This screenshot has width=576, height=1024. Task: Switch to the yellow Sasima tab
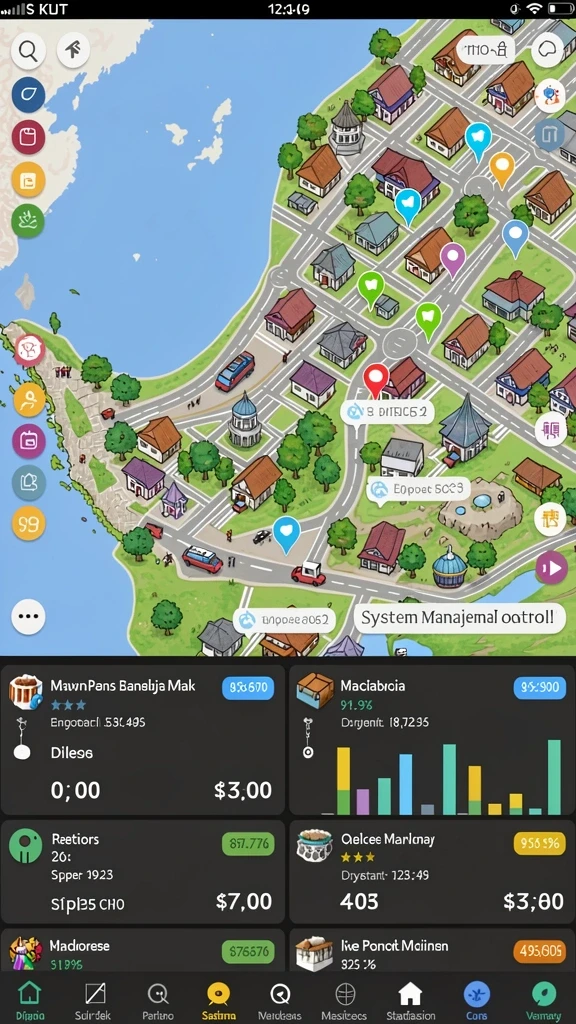pyautogui.click(x=218, y=1000)
